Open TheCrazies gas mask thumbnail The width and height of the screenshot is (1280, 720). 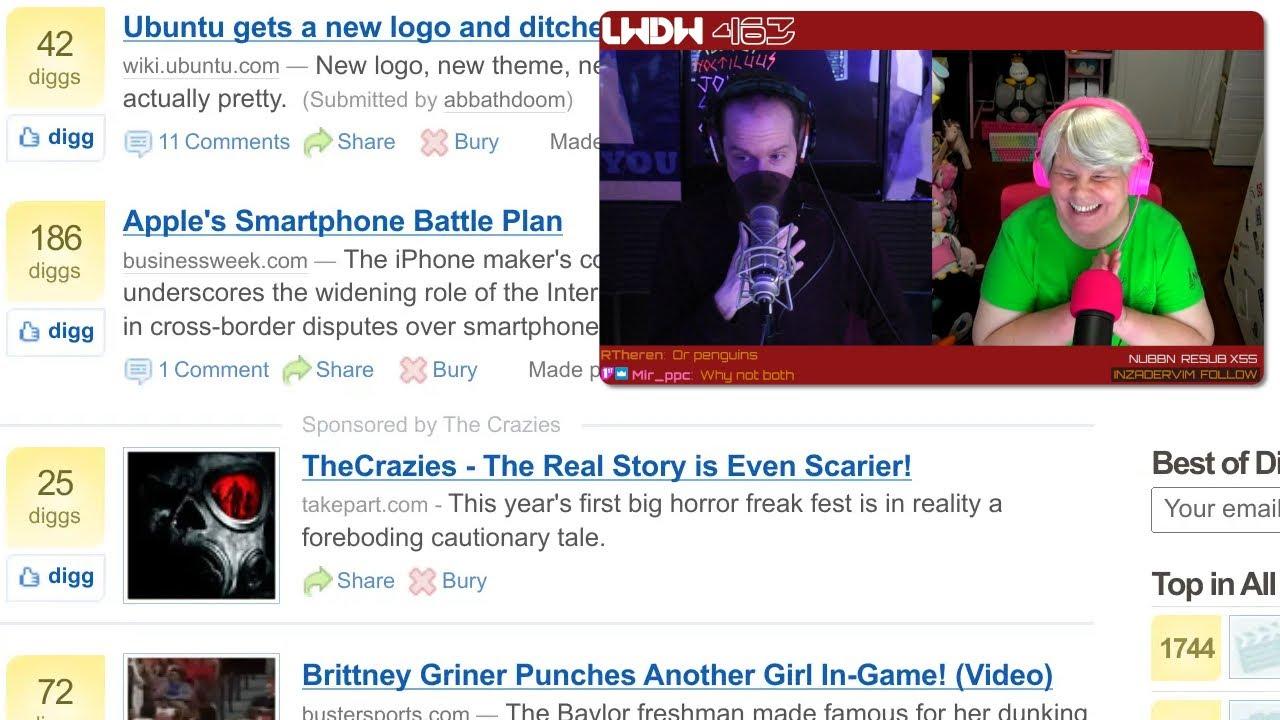[201, 525]
